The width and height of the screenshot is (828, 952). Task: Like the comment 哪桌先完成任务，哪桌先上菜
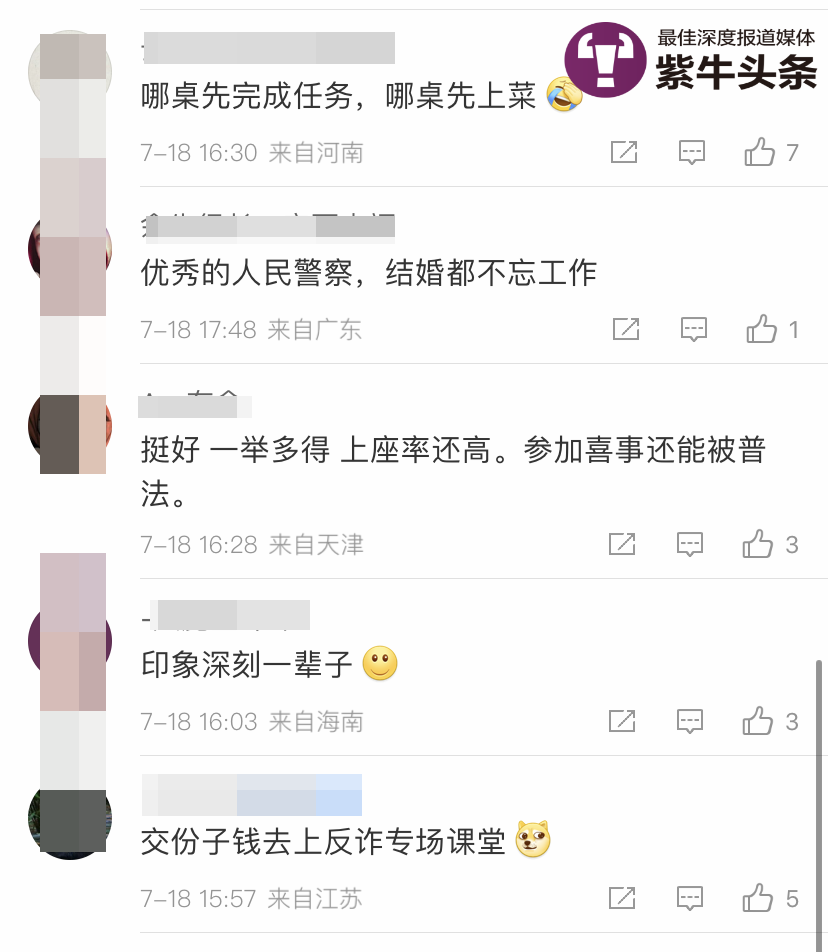(760, 152)
